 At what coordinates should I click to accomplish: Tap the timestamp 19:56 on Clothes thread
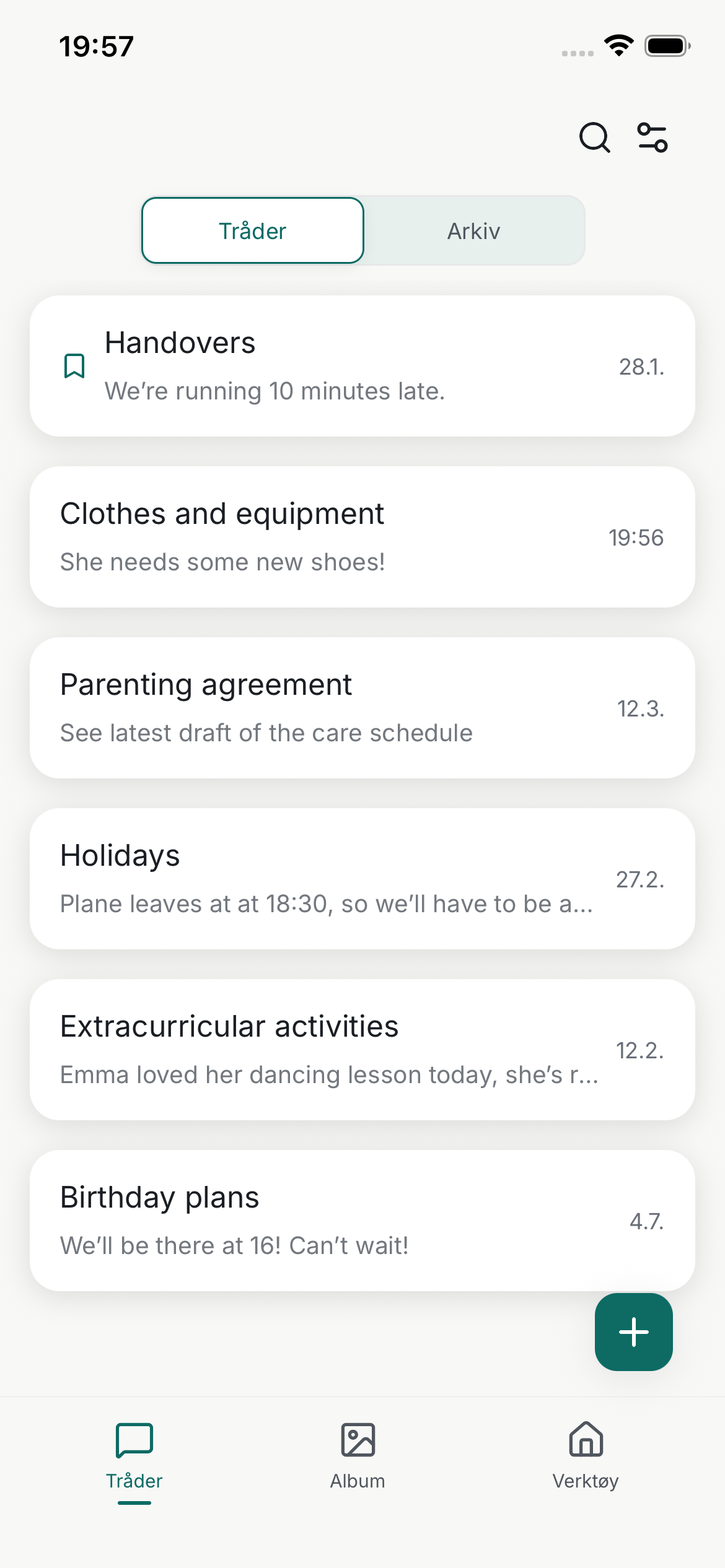[x=635, y=538]
